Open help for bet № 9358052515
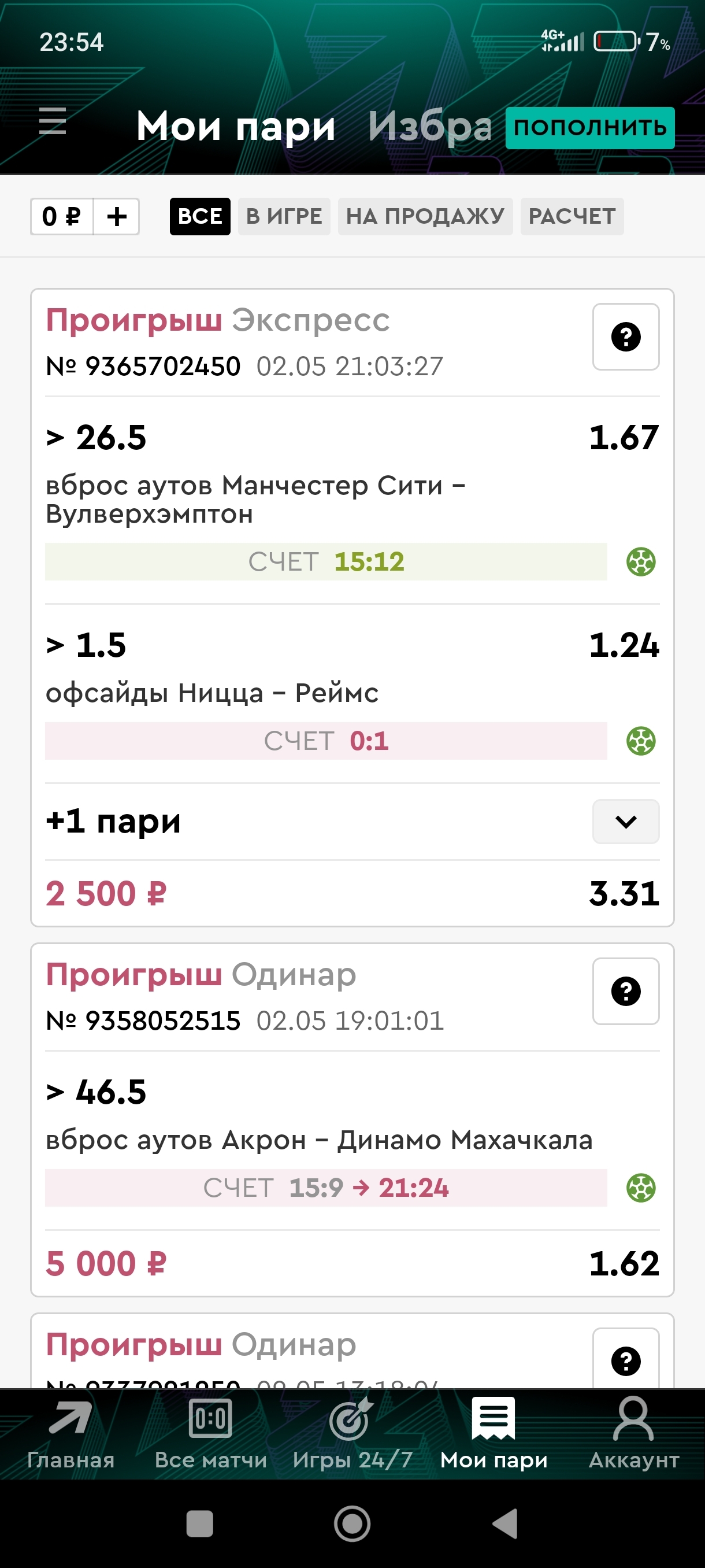Viewport: 705px width, 1568px height. (x=626, y=991)
